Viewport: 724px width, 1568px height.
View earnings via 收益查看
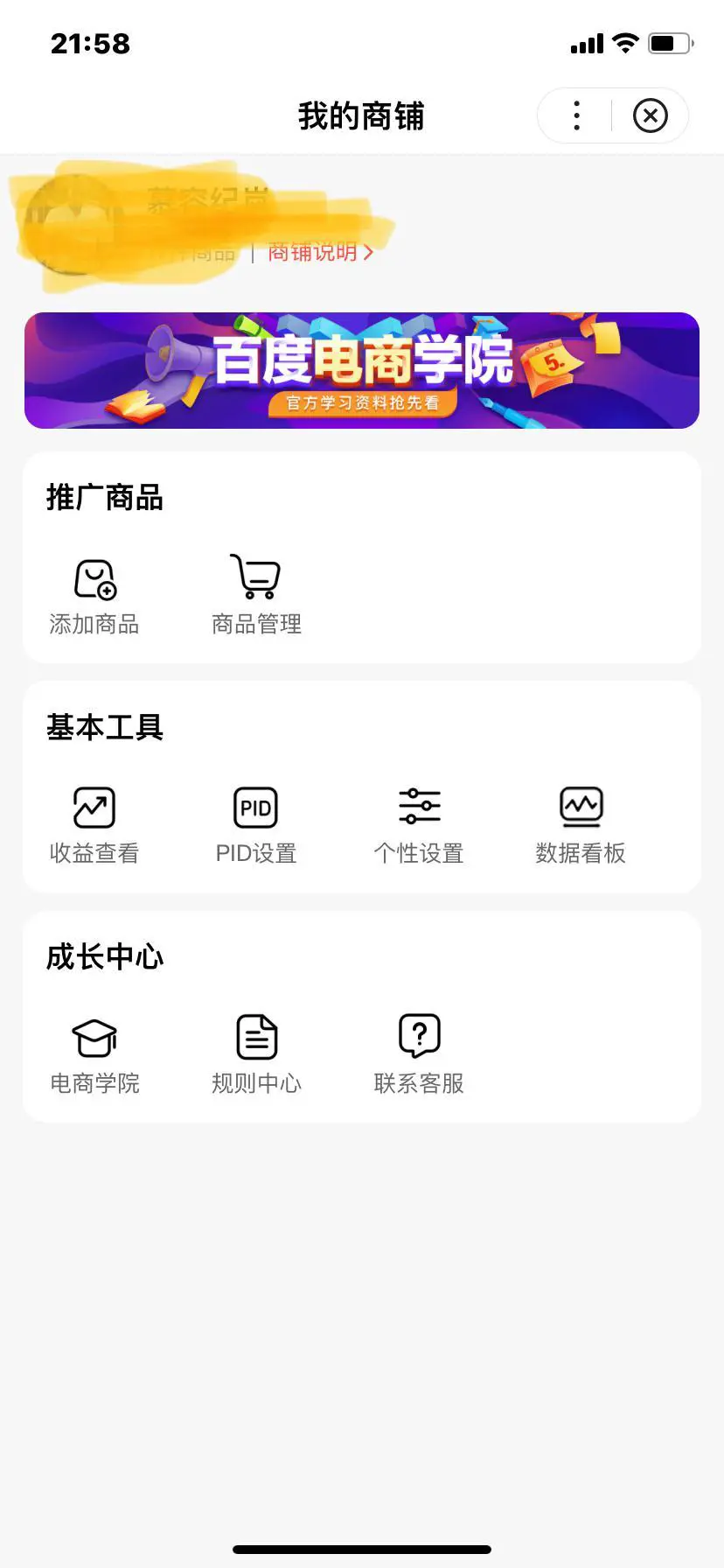pos(94,825)
